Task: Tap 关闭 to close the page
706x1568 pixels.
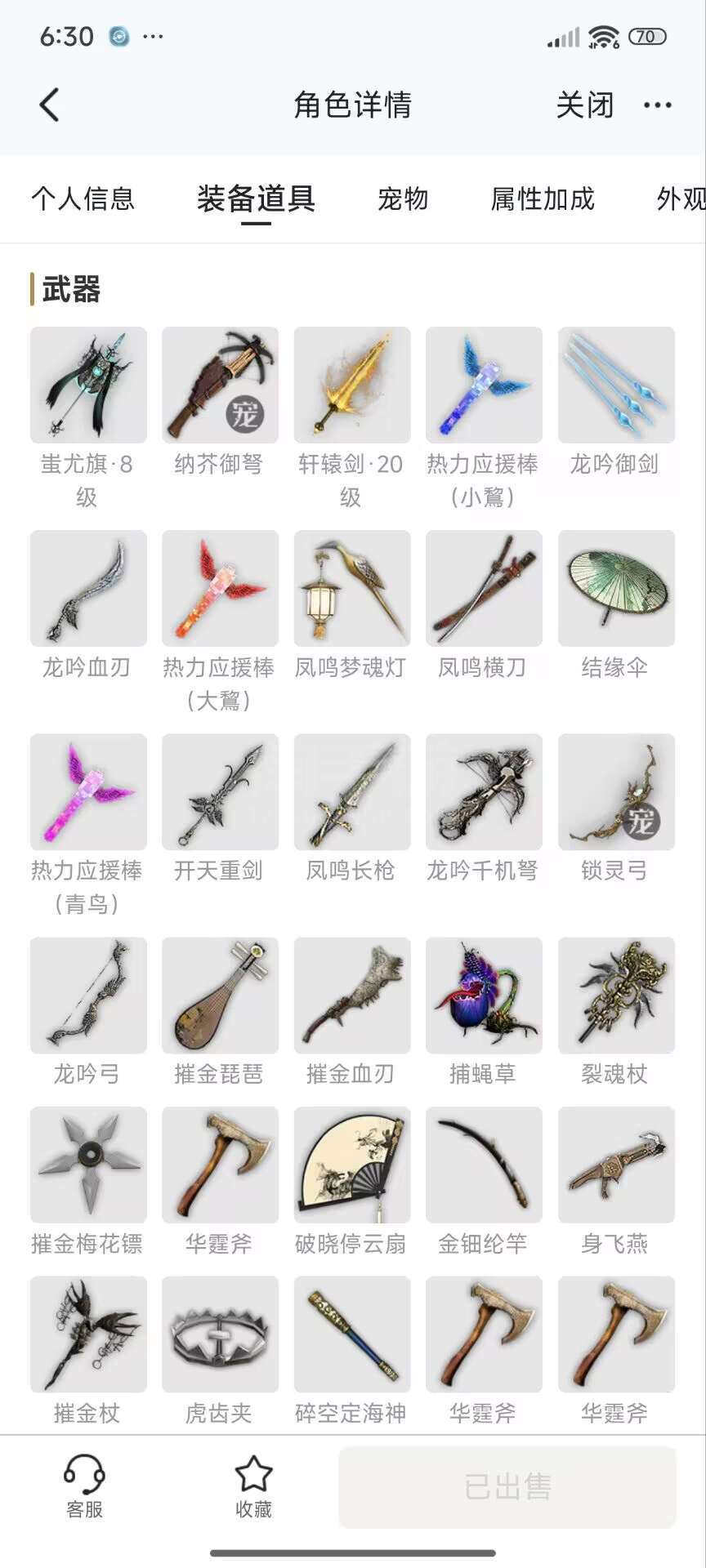Action: (585, 105)
